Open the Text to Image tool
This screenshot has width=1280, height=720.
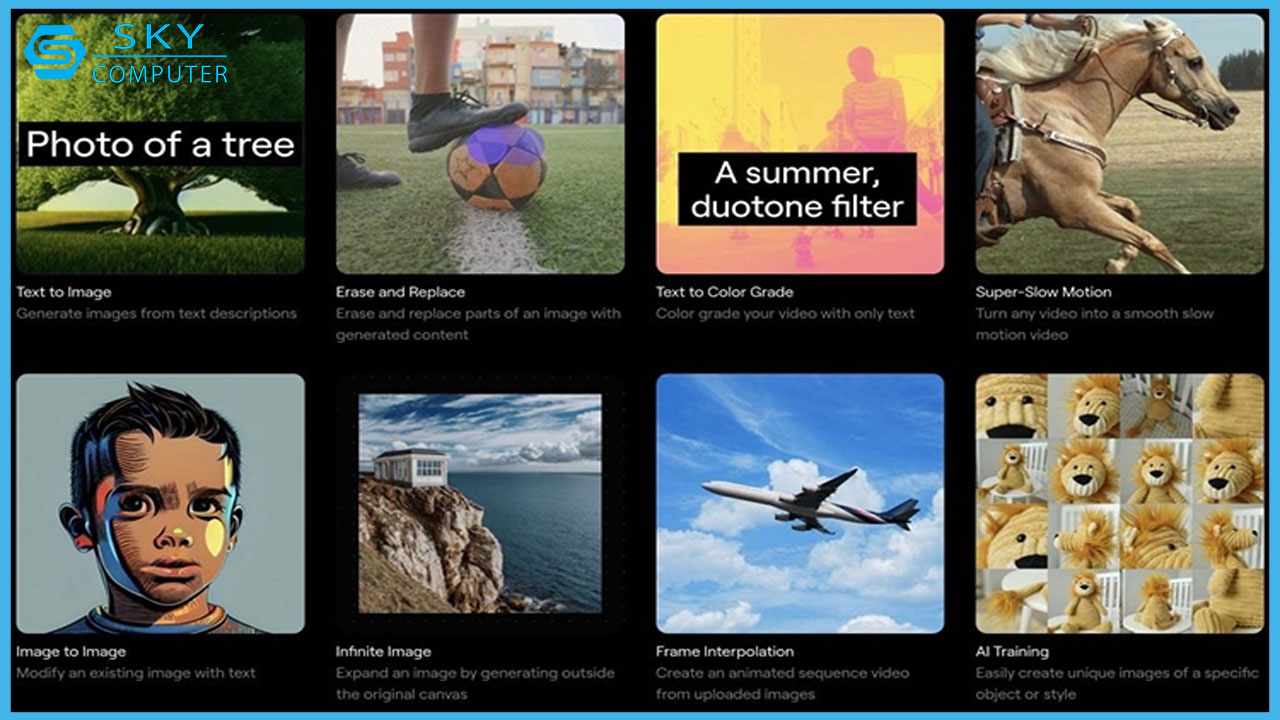160,145
